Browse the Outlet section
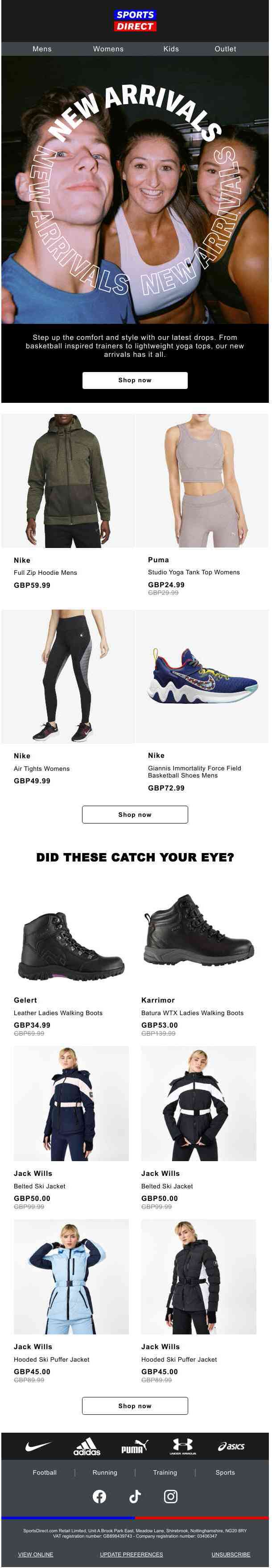Screen dimensions: 272x1568 point(225,49)
